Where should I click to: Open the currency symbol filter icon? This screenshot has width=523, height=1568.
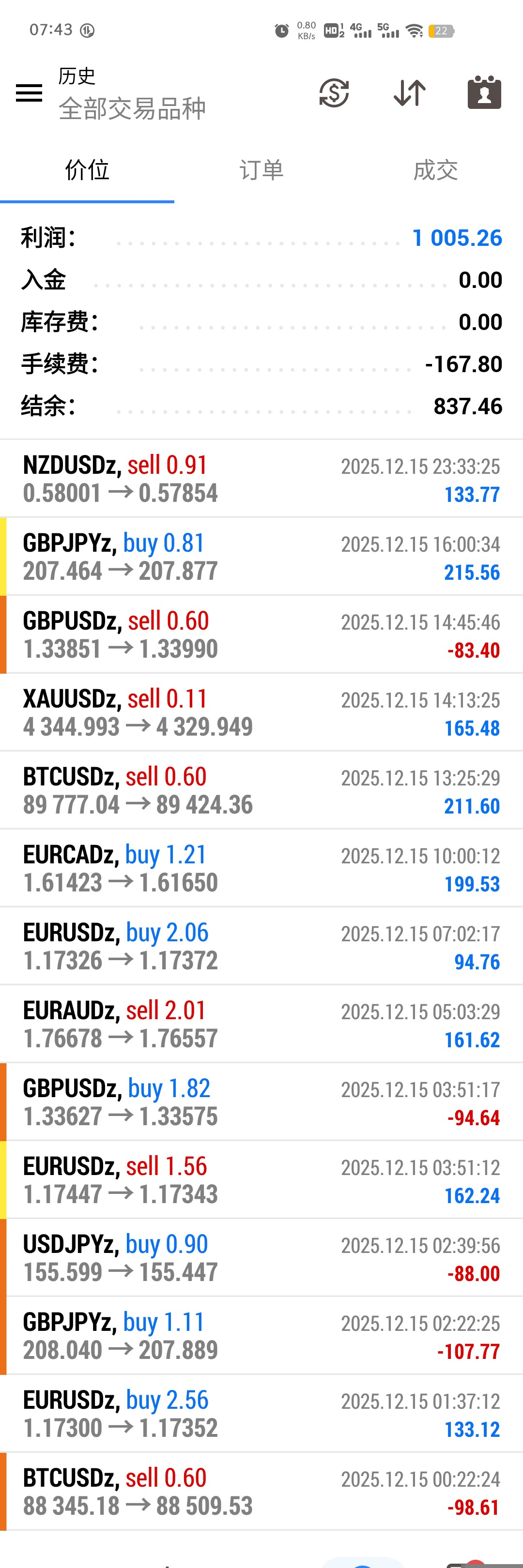coord(334,93)
